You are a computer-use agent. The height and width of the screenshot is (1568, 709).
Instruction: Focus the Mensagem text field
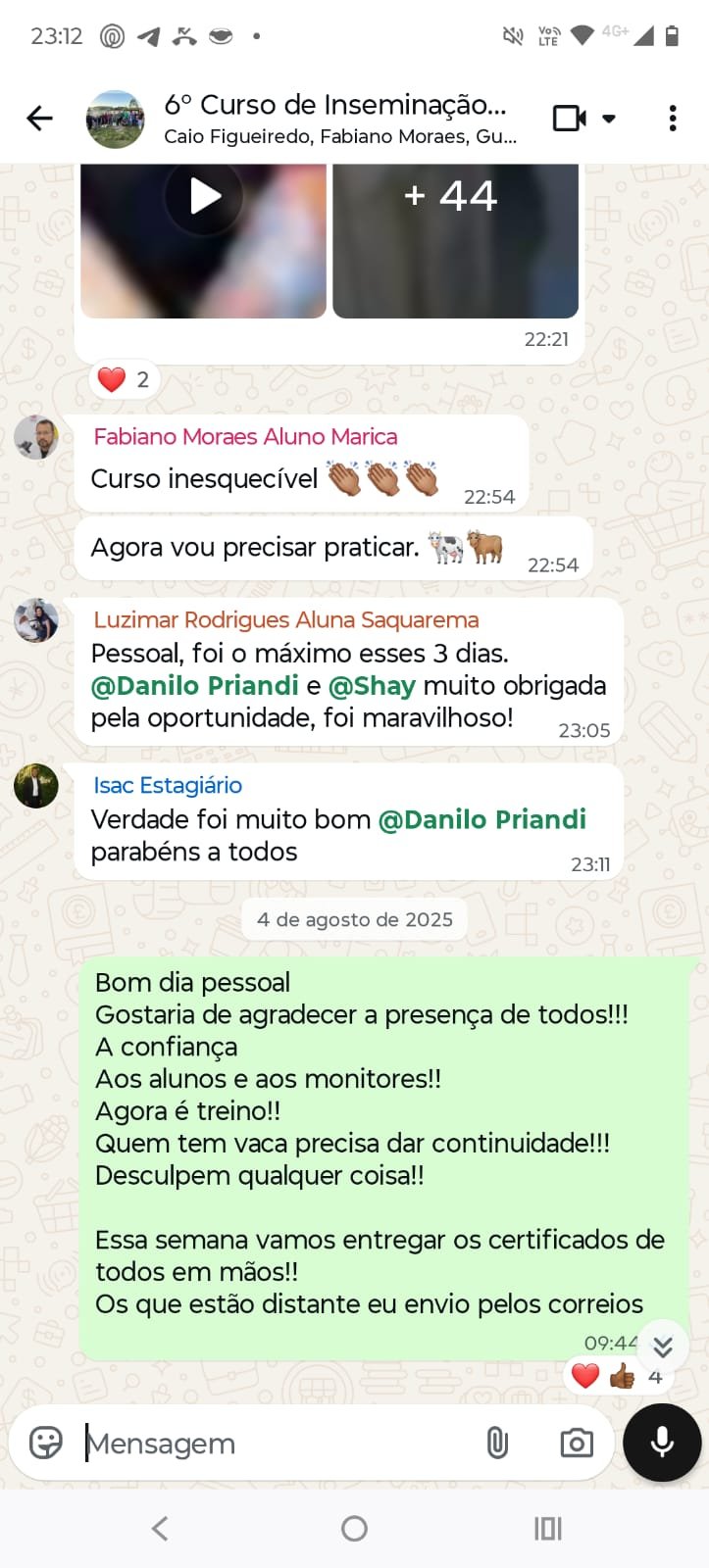point(275,1444)
